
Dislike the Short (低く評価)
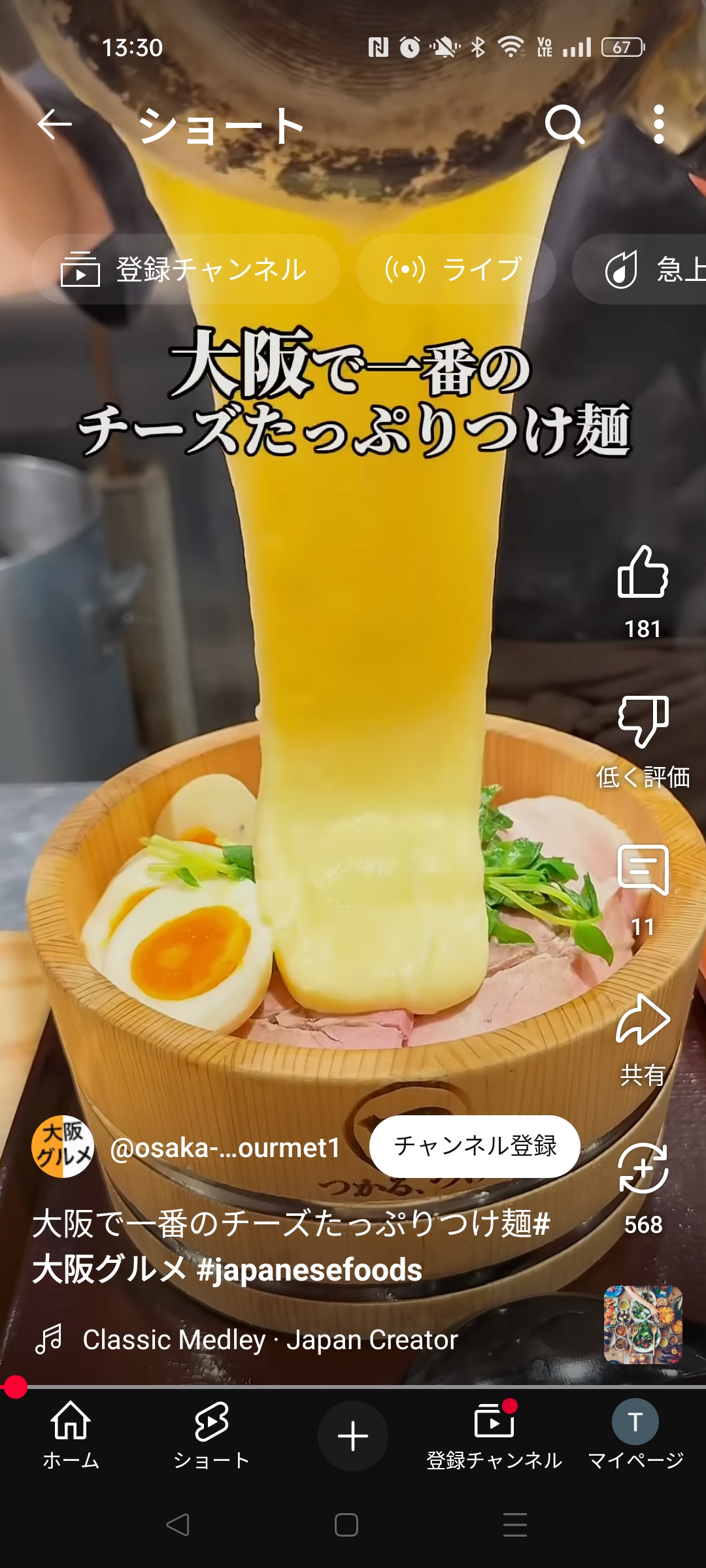(x=643, y=723)
